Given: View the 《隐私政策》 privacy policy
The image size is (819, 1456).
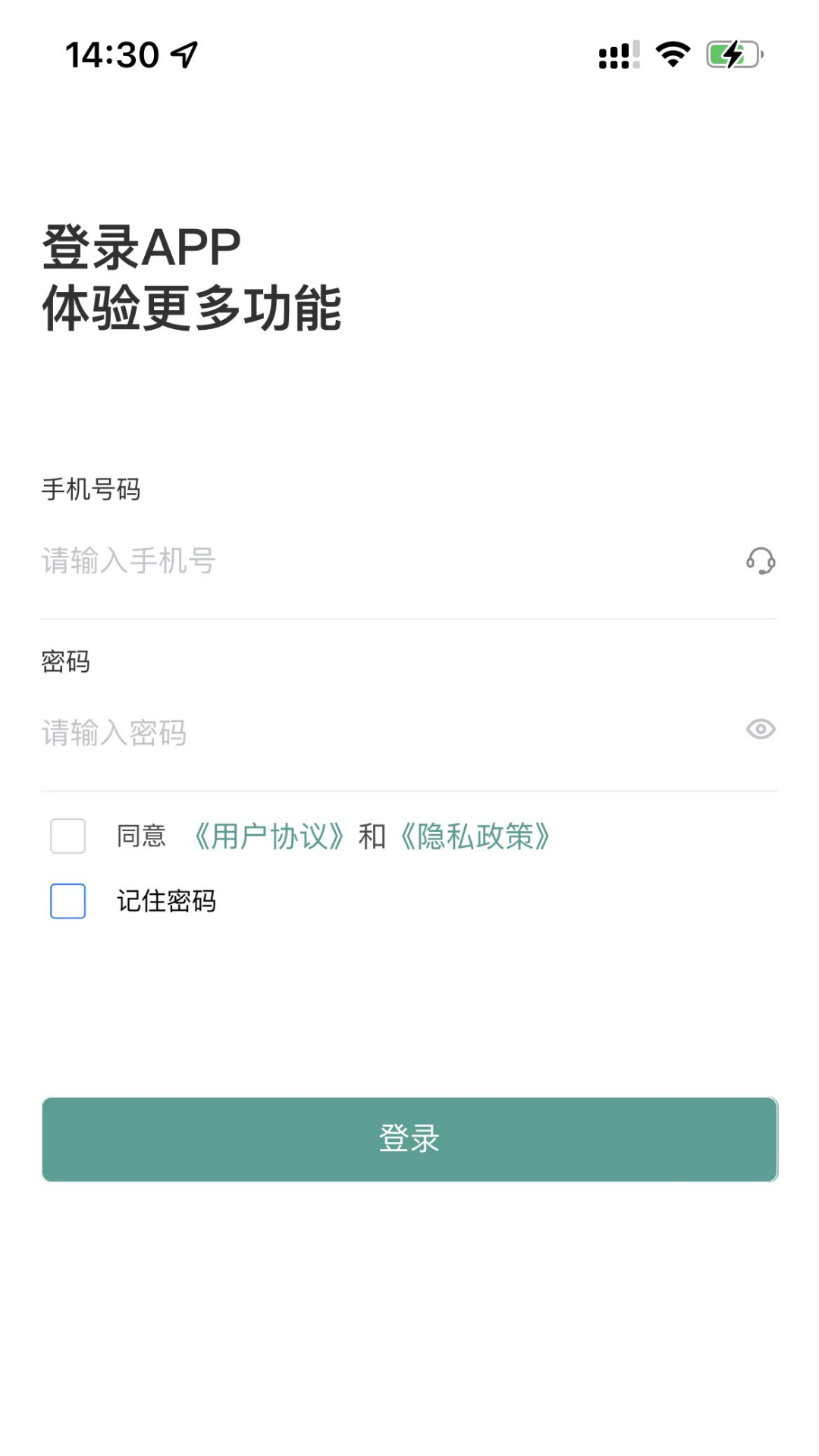Looking at the screenshot, I should (x=476, y=836).
